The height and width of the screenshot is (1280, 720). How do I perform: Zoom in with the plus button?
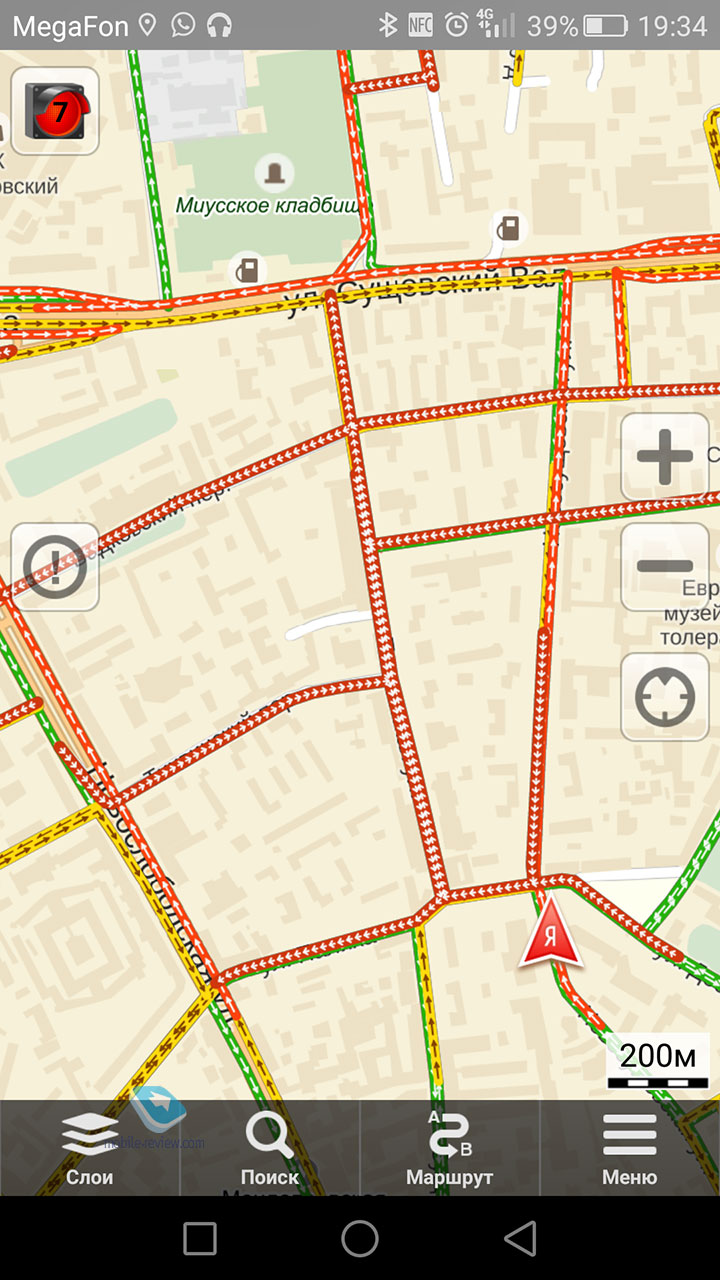click(665, 457)
